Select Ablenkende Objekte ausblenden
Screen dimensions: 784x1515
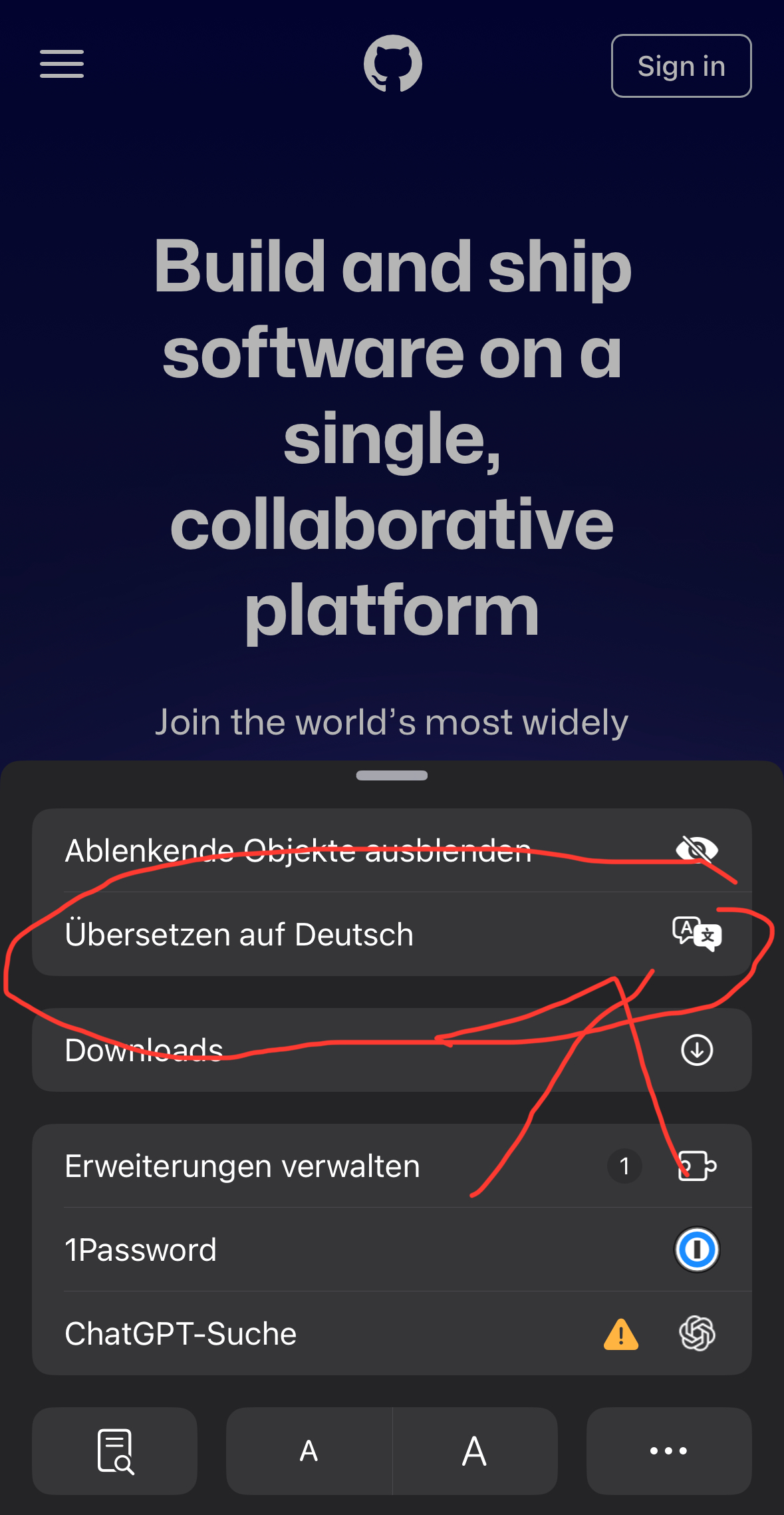click(x=391, y=850)
